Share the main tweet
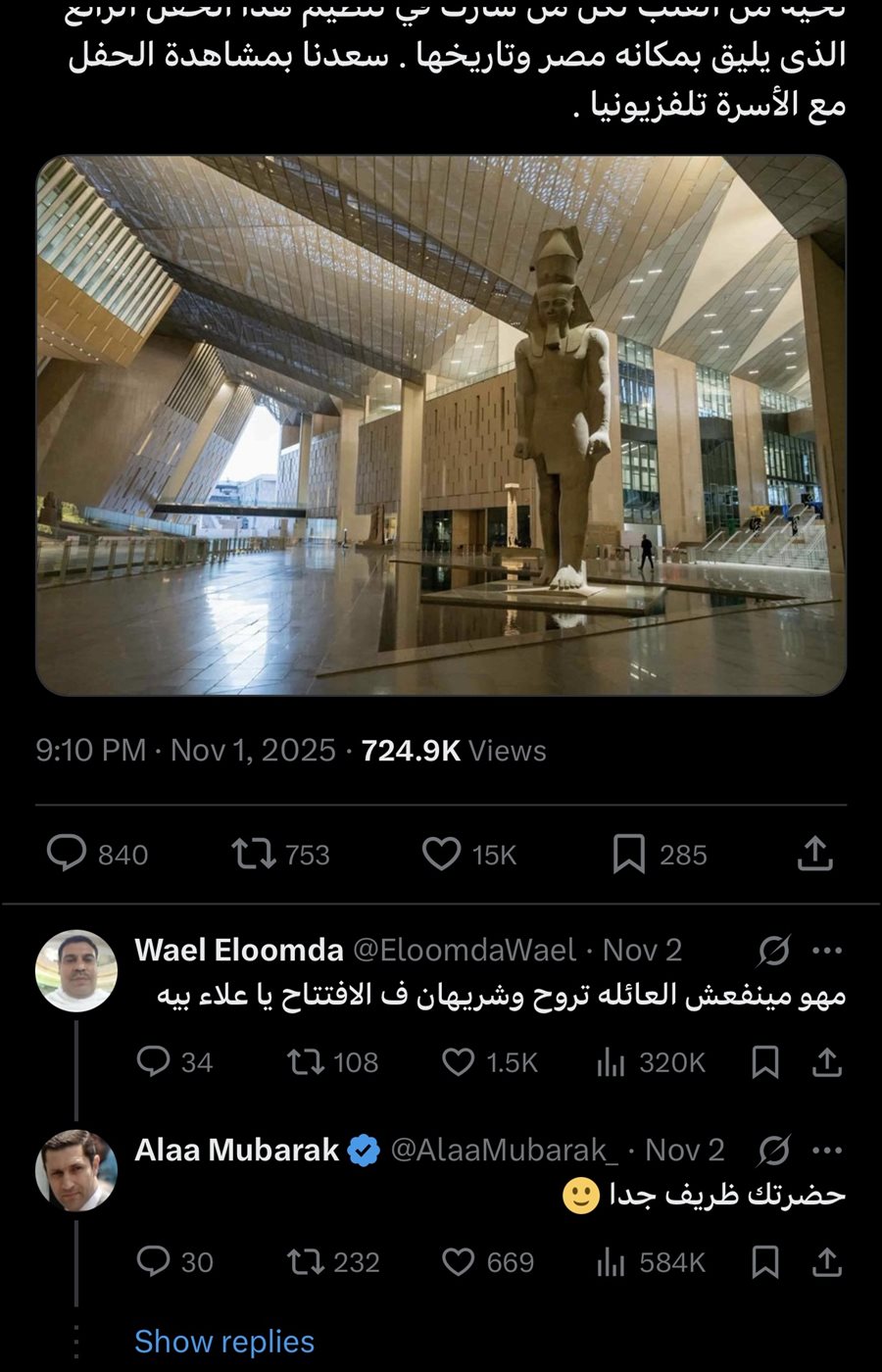882x1372 pixels. pyautogui.click(x=814, y=854)
